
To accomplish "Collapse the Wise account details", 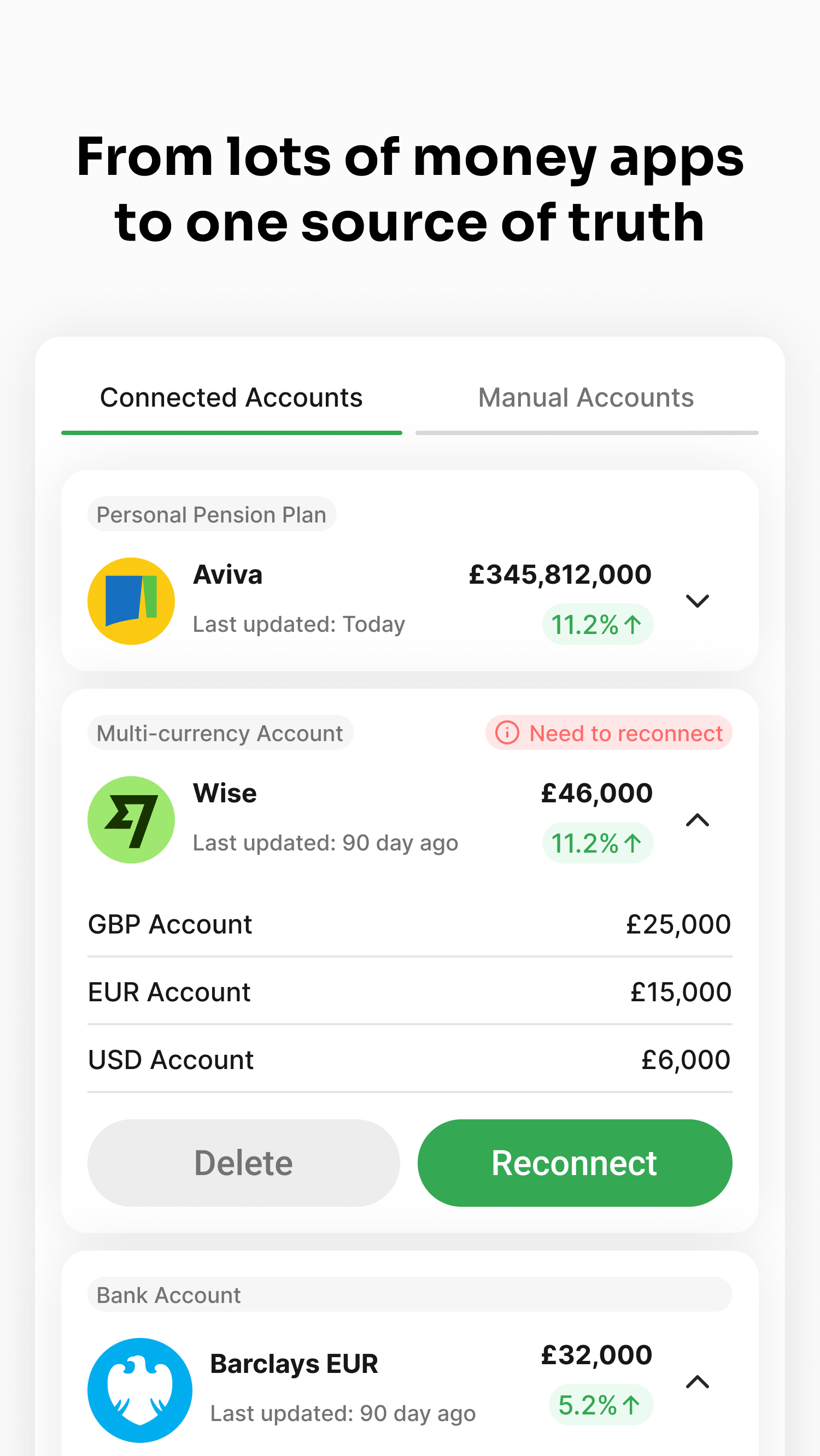I will [698, 820].
